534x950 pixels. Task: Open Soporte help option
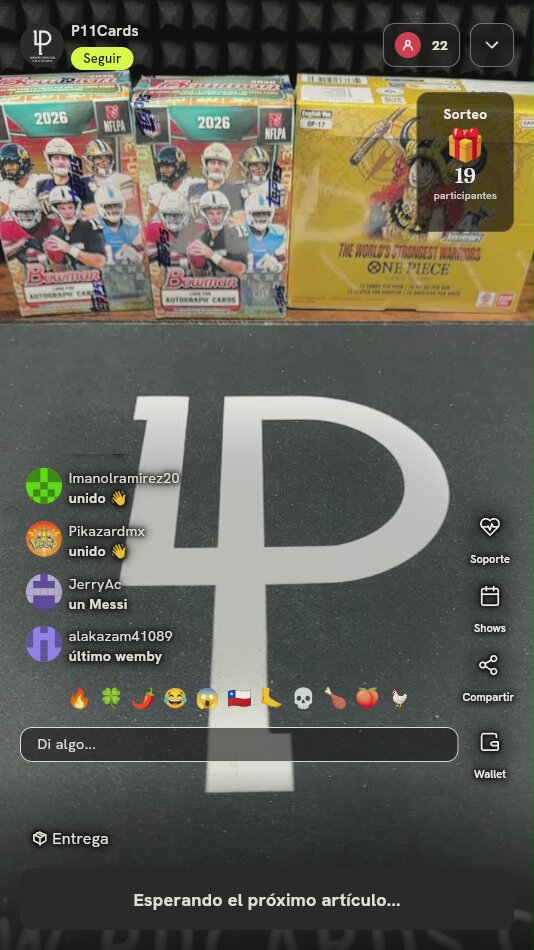point(490,540)
